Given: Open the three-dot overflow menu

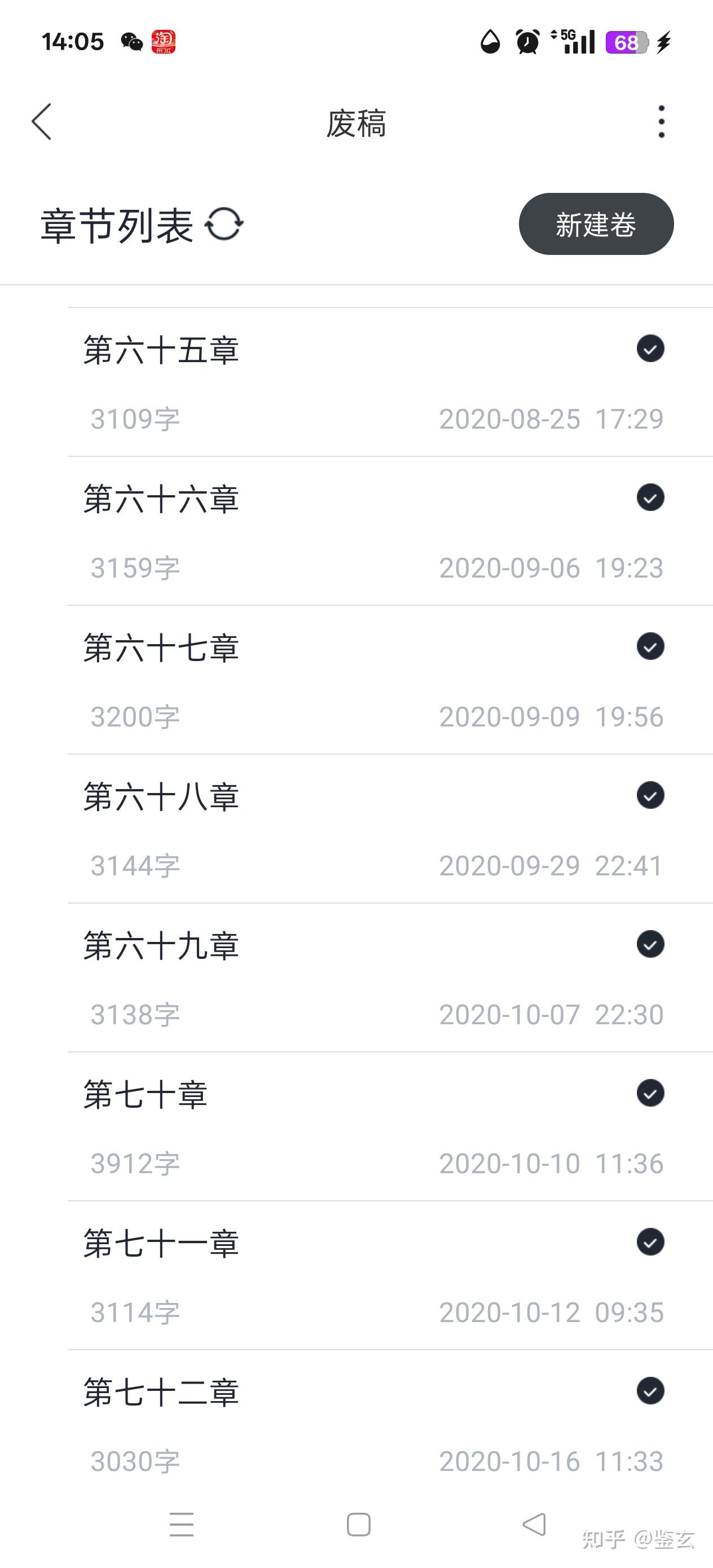Looking at the screenshot, I should point(661,122).
